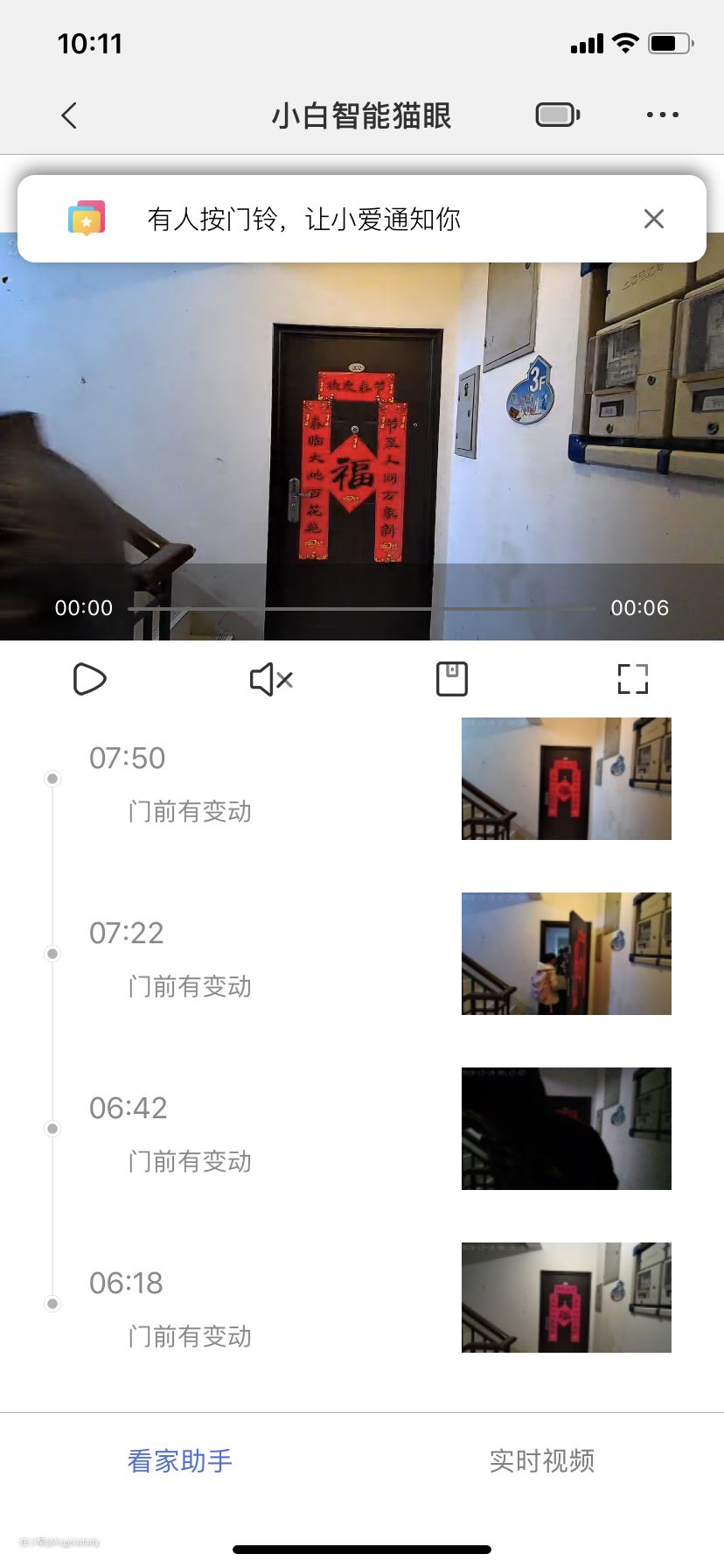Save the video clip
The height and width of the screenshot is (1568, 724).
pos(452,679)
